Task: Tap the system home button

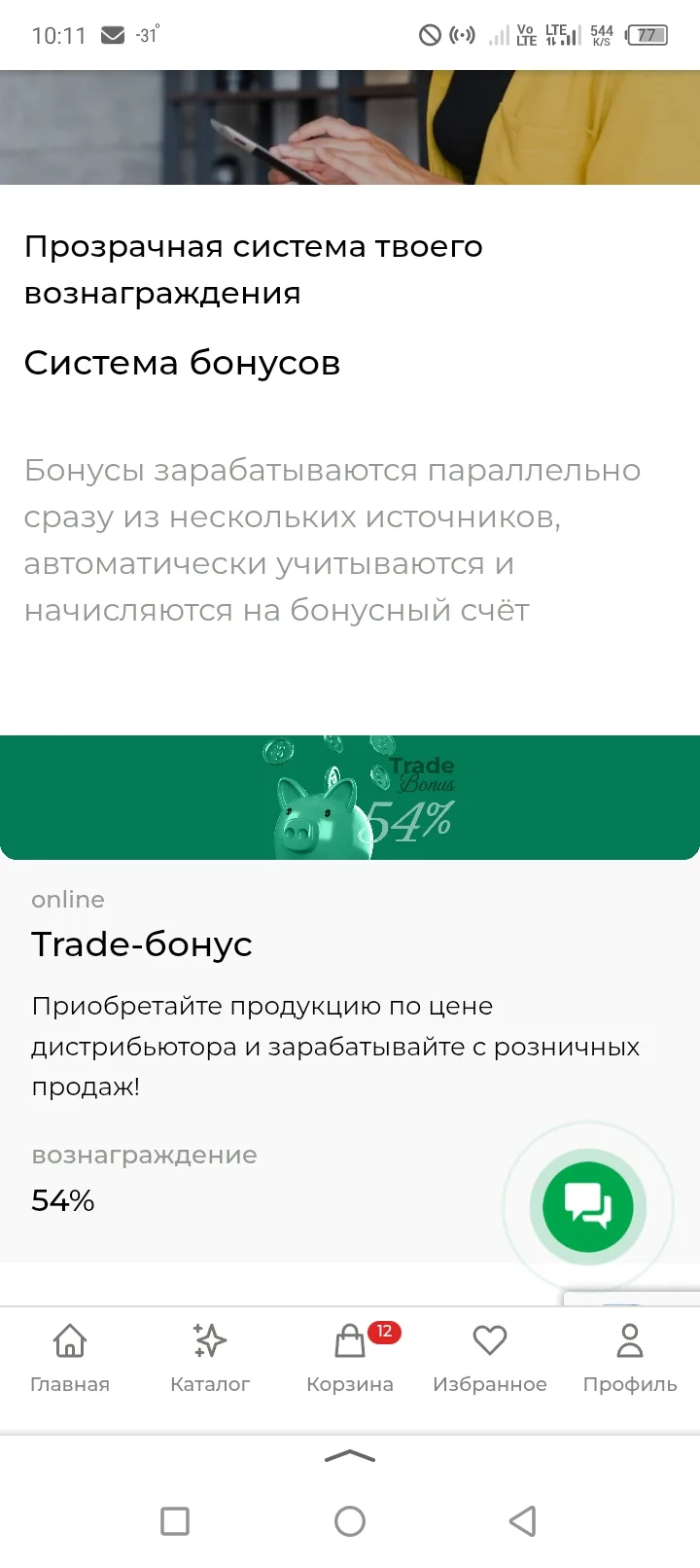Action: point(350,1520)
